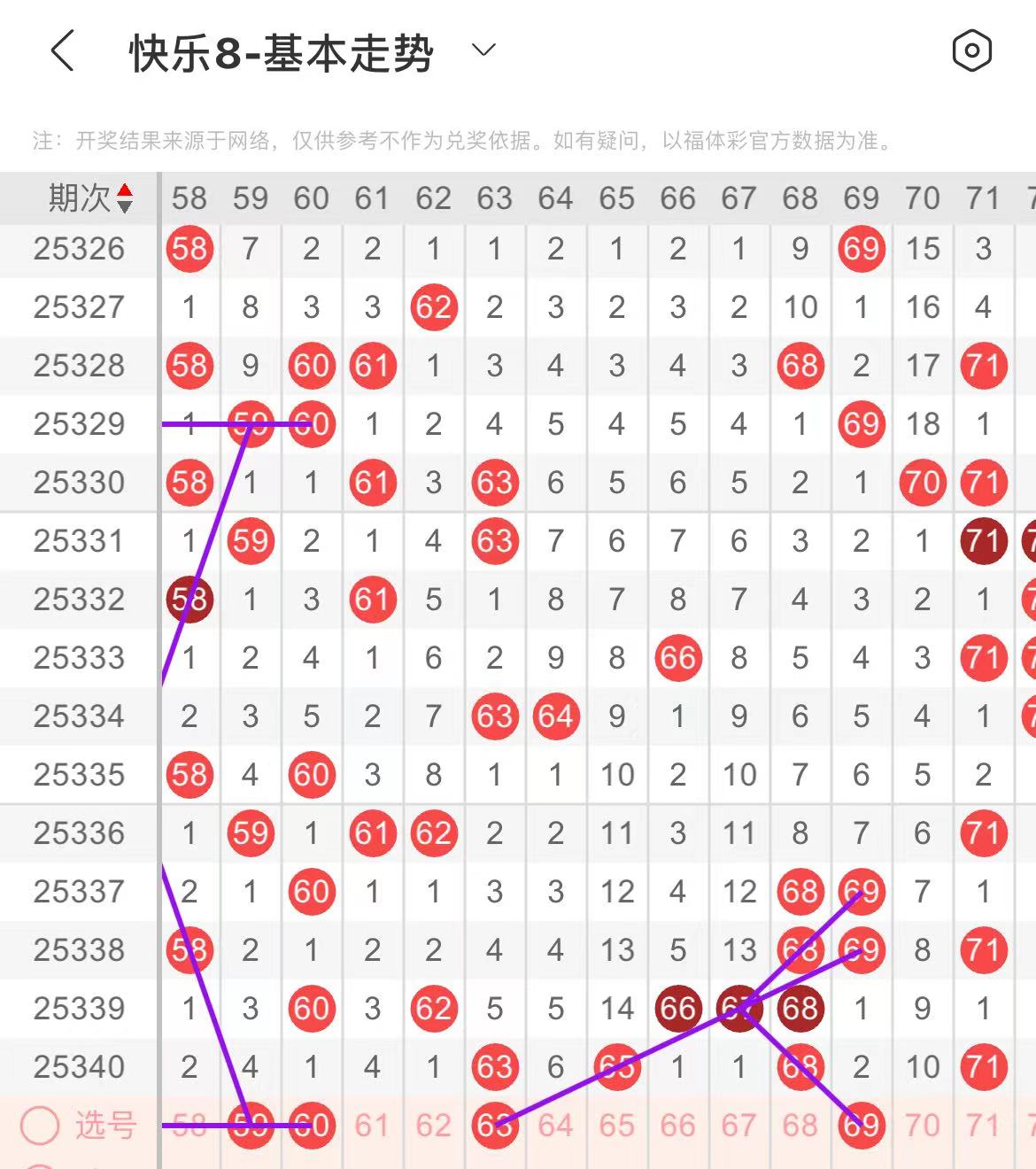Toggle the 期次 sort order

125,198
